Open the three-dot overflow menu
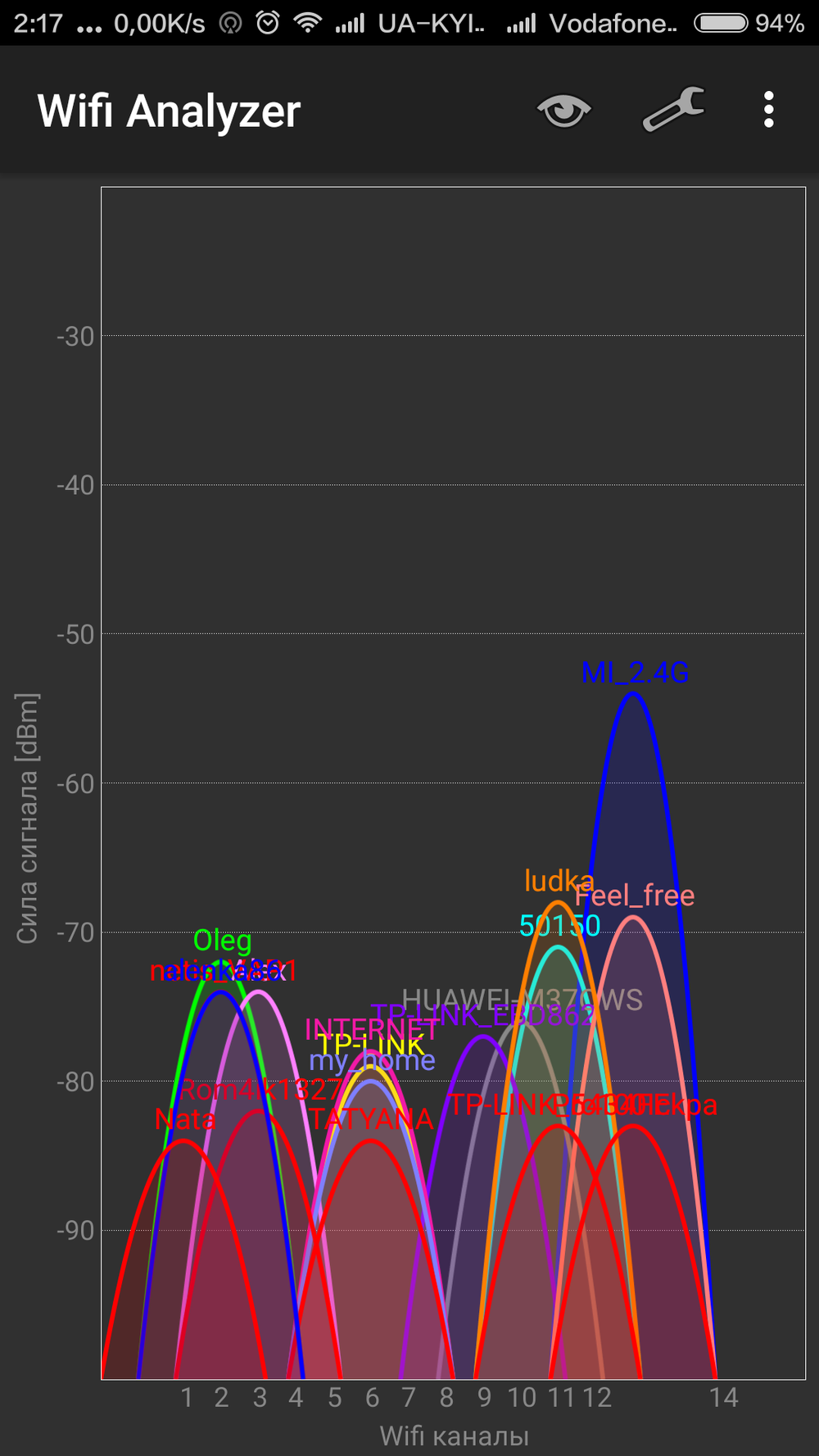Image resolution: width=819 pixels, height=1456 pixels. [x=768, y=110]
